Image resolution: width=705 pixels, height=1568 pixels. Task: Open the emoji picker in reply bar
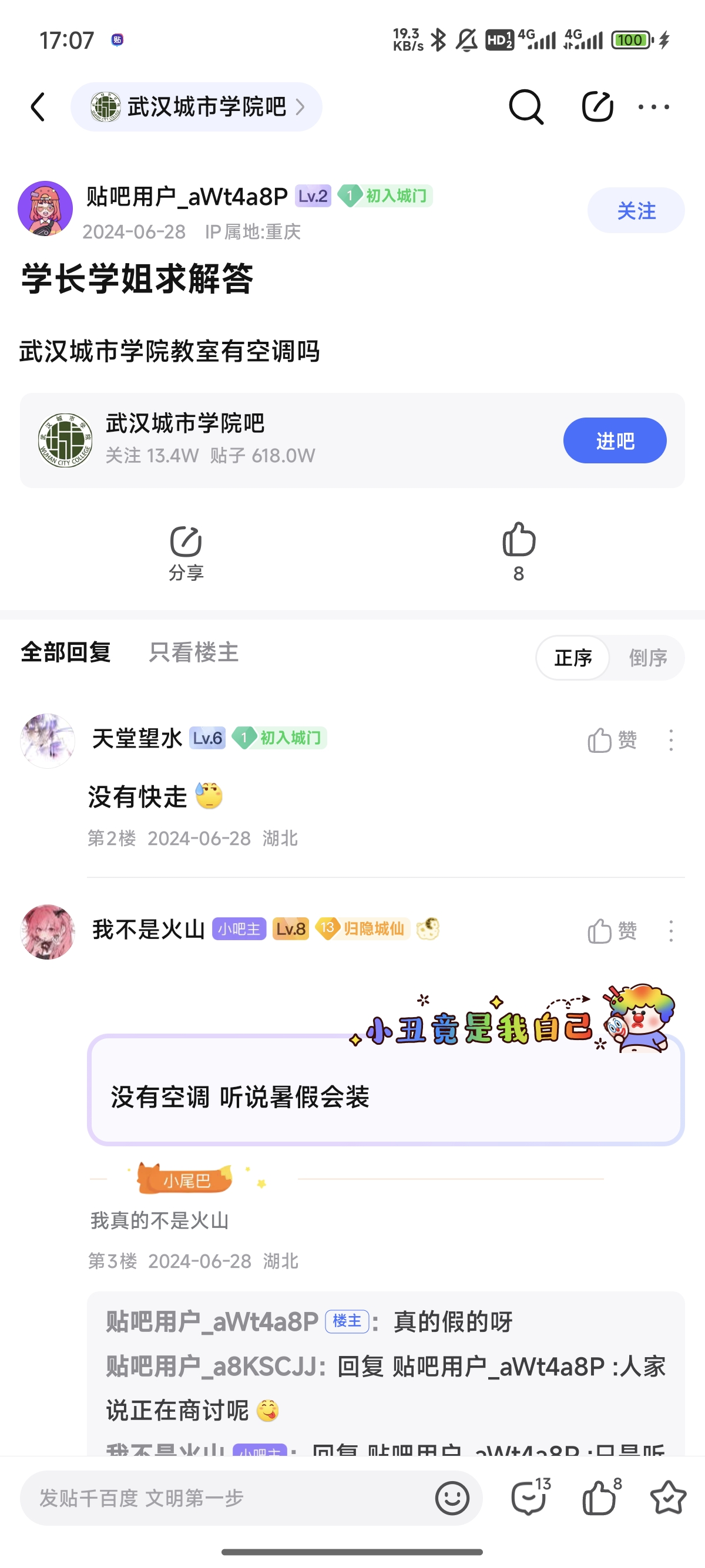[452, 1498]
